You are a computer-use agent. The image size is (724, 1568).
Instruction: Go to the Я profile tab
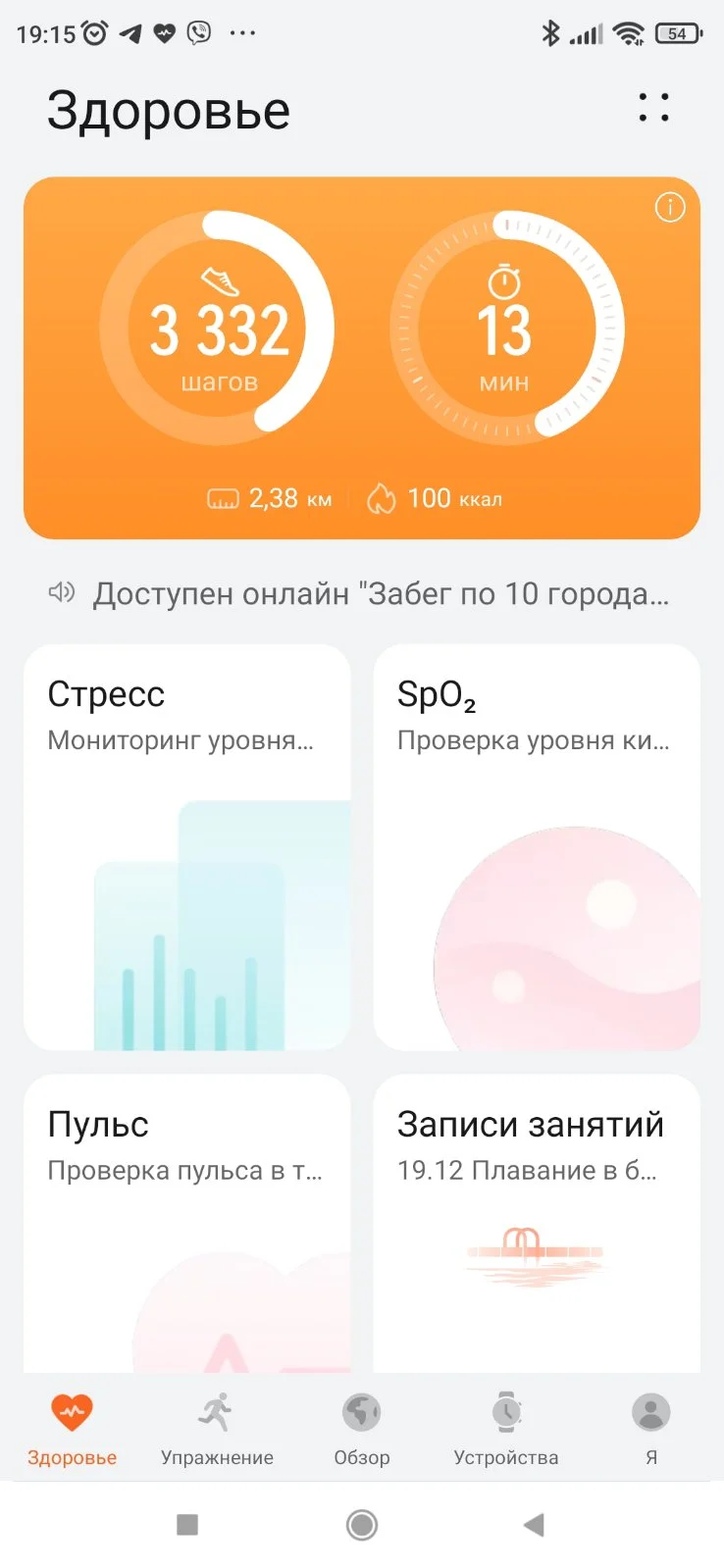click(650, 1429)
